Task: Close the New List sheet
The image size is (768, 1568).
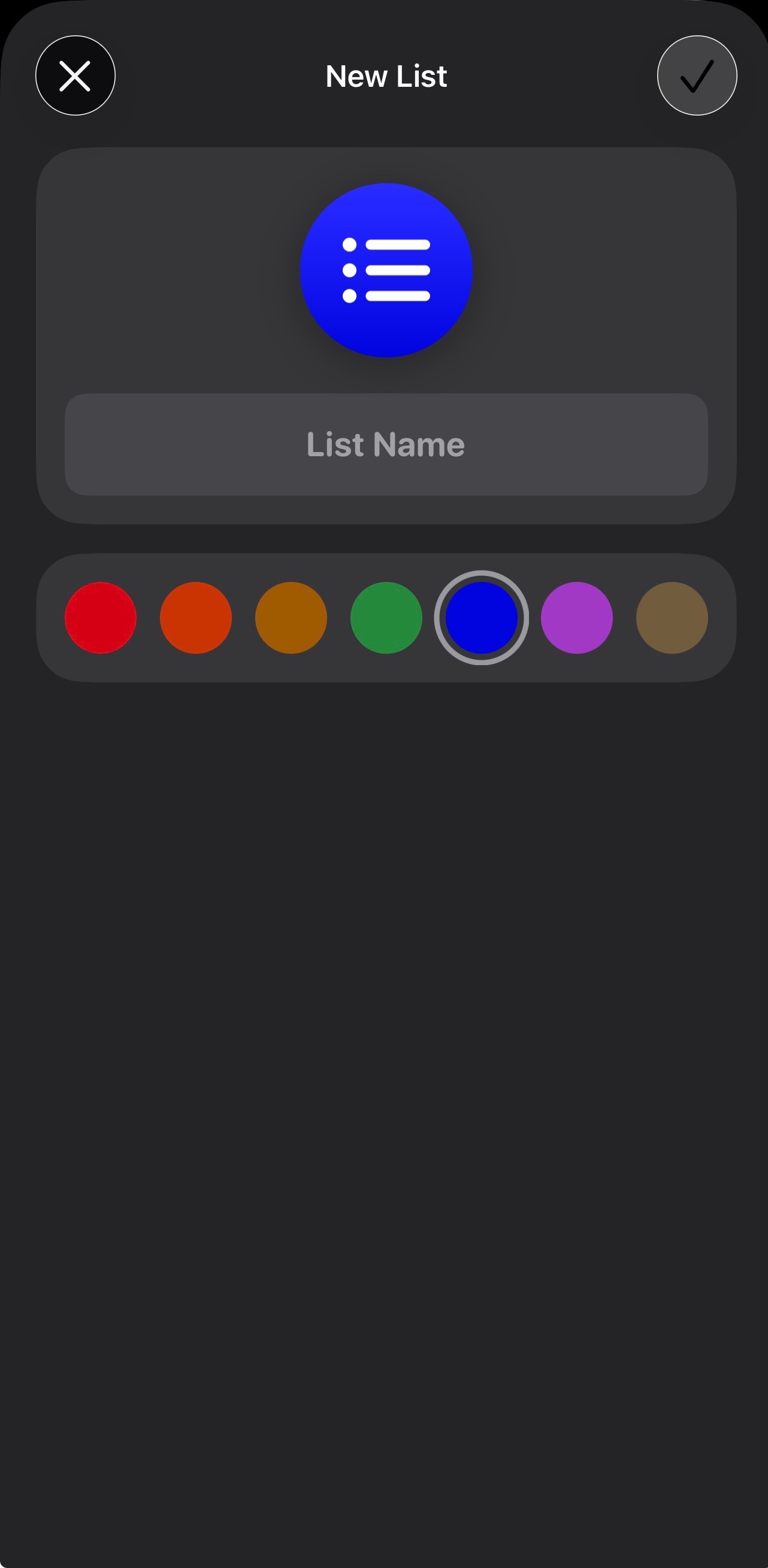Action: coord(75,75)
